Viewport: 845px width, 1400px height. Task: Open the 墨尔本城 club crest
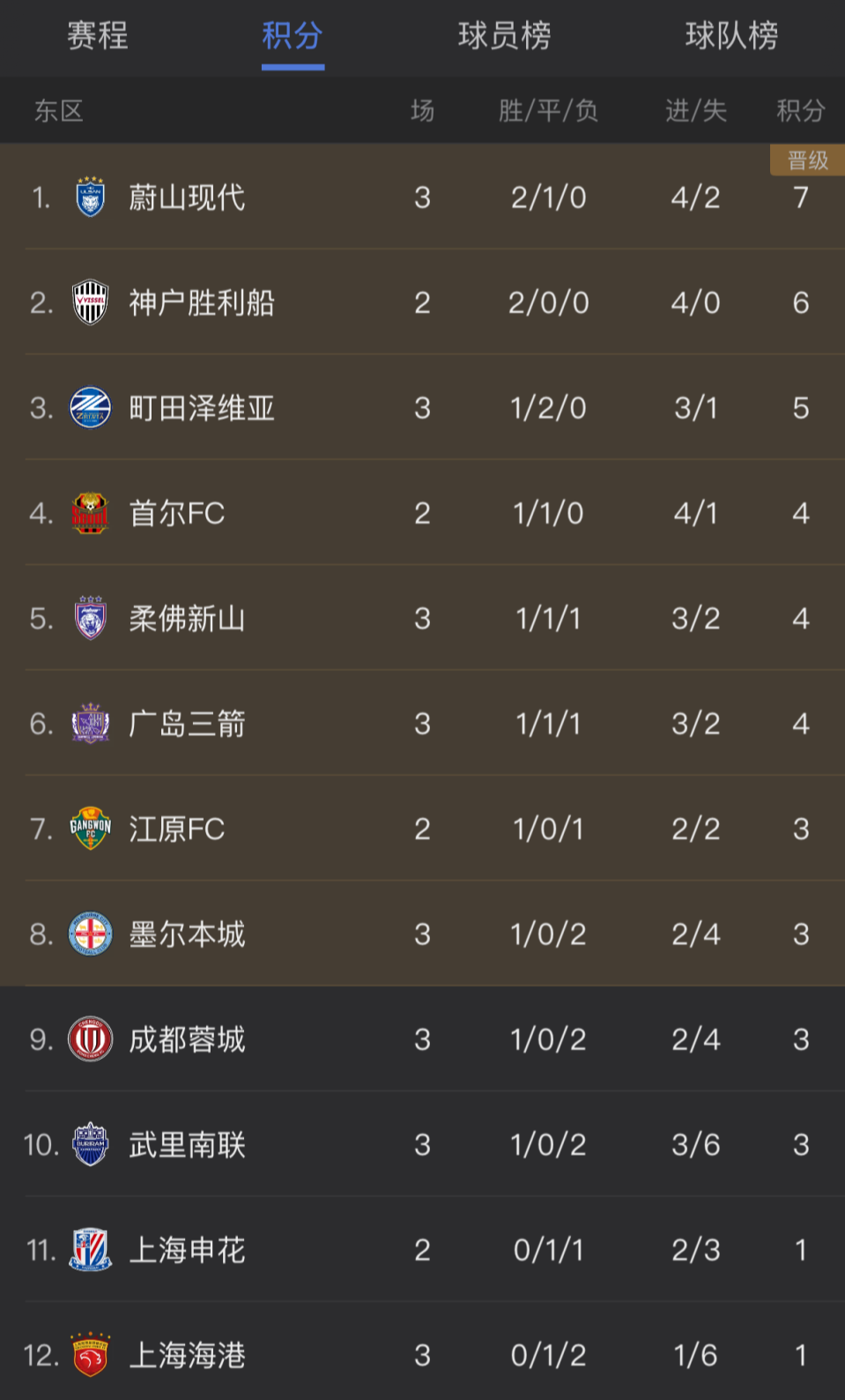pos(90,934)
